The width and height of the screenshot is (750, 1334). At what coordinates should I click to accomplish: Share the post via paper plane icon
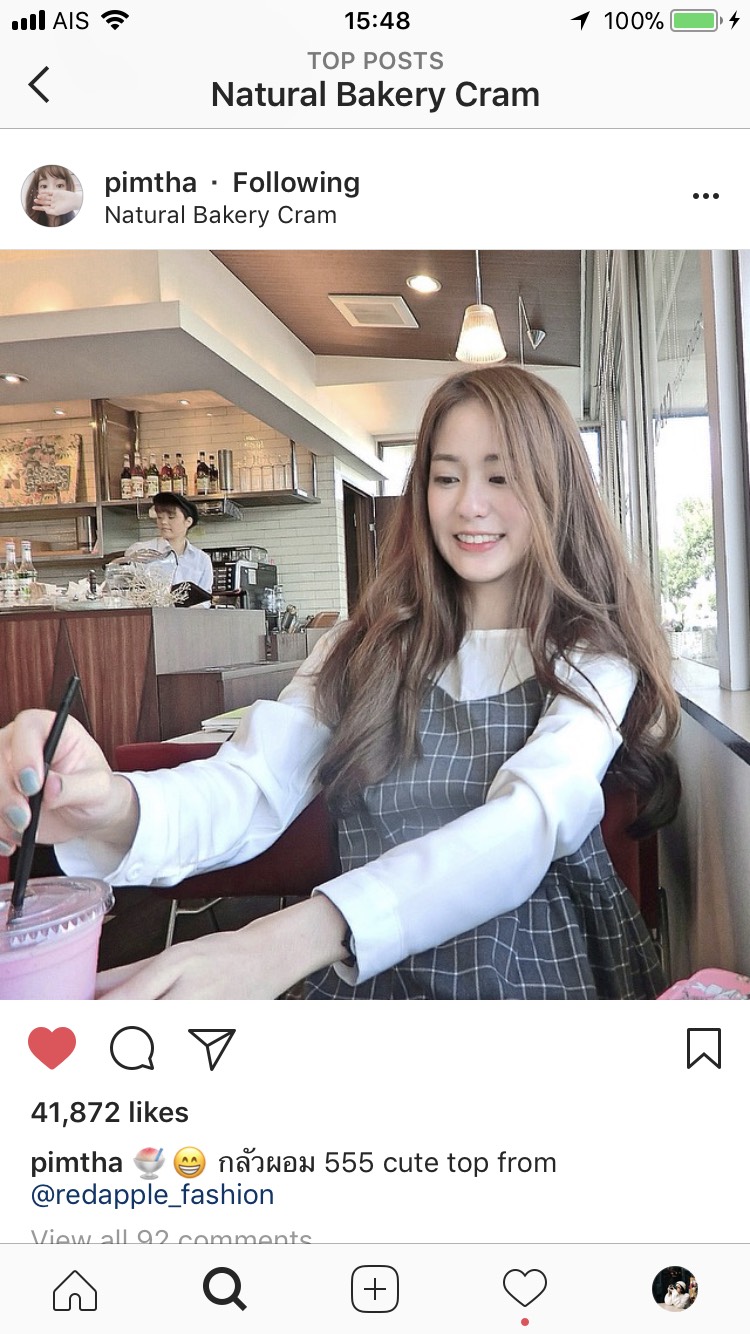coord(212,1049)
